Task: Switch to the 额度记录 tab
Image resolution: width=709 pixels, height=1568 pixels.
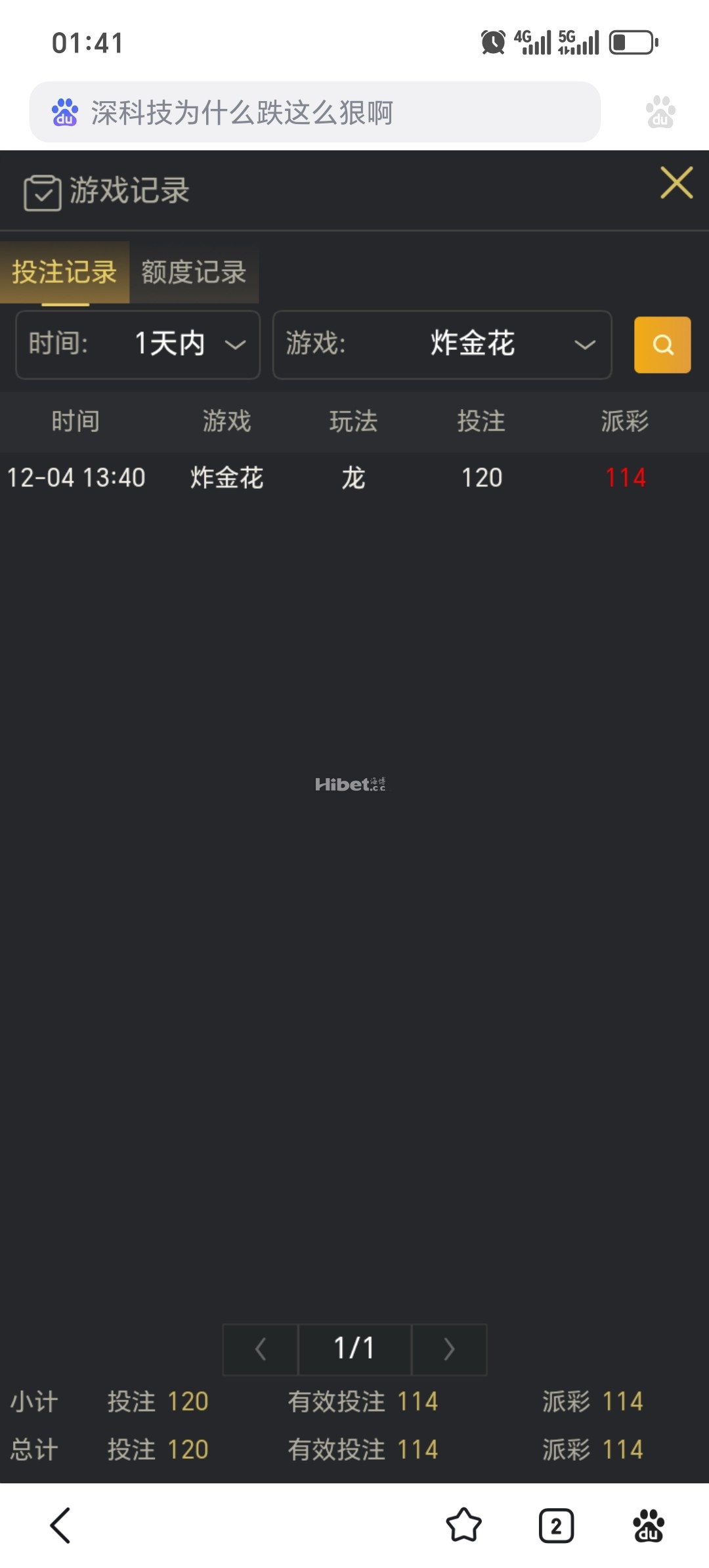Action: pos(194,272)
